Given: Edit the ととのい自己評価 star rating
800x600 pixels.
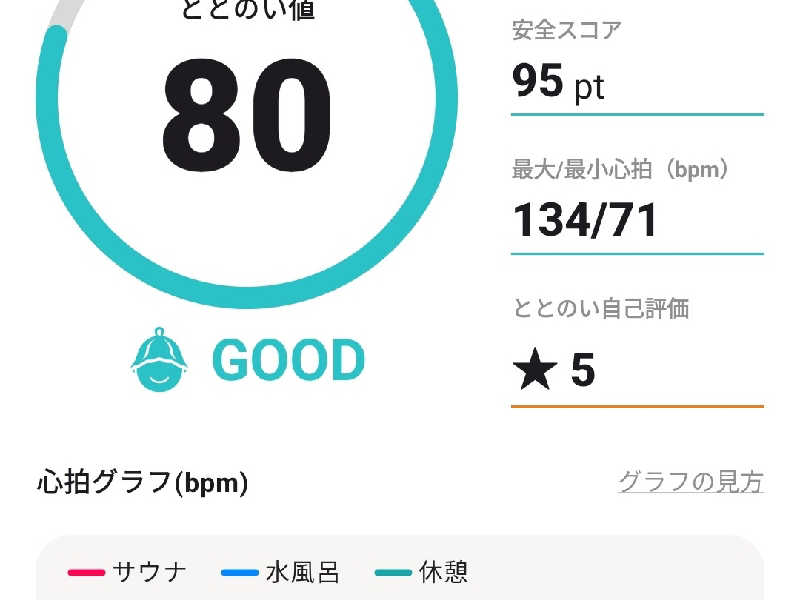Looking at the screenshot, I should [636, 370].
